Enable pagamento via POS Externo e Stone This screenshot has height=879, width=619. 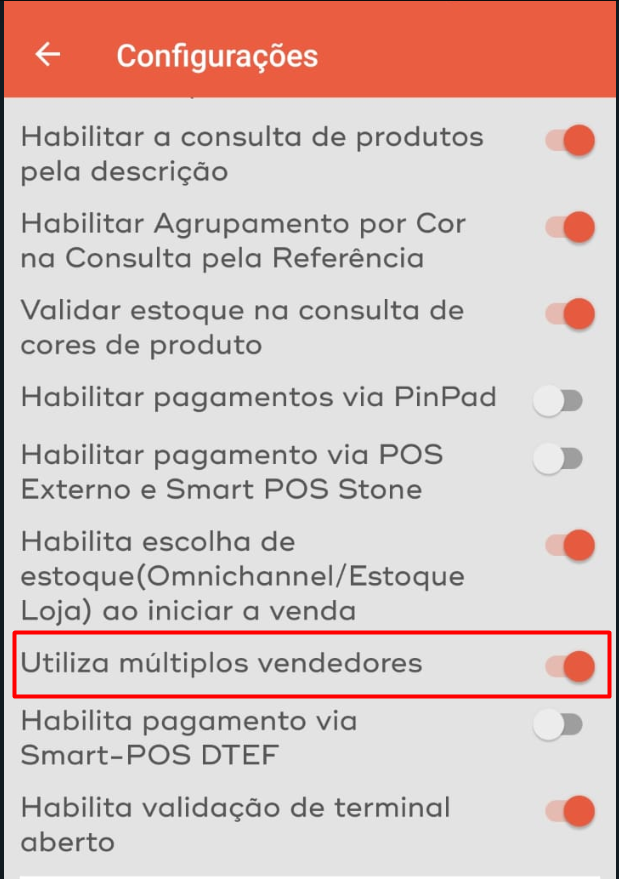click(557, 459)
